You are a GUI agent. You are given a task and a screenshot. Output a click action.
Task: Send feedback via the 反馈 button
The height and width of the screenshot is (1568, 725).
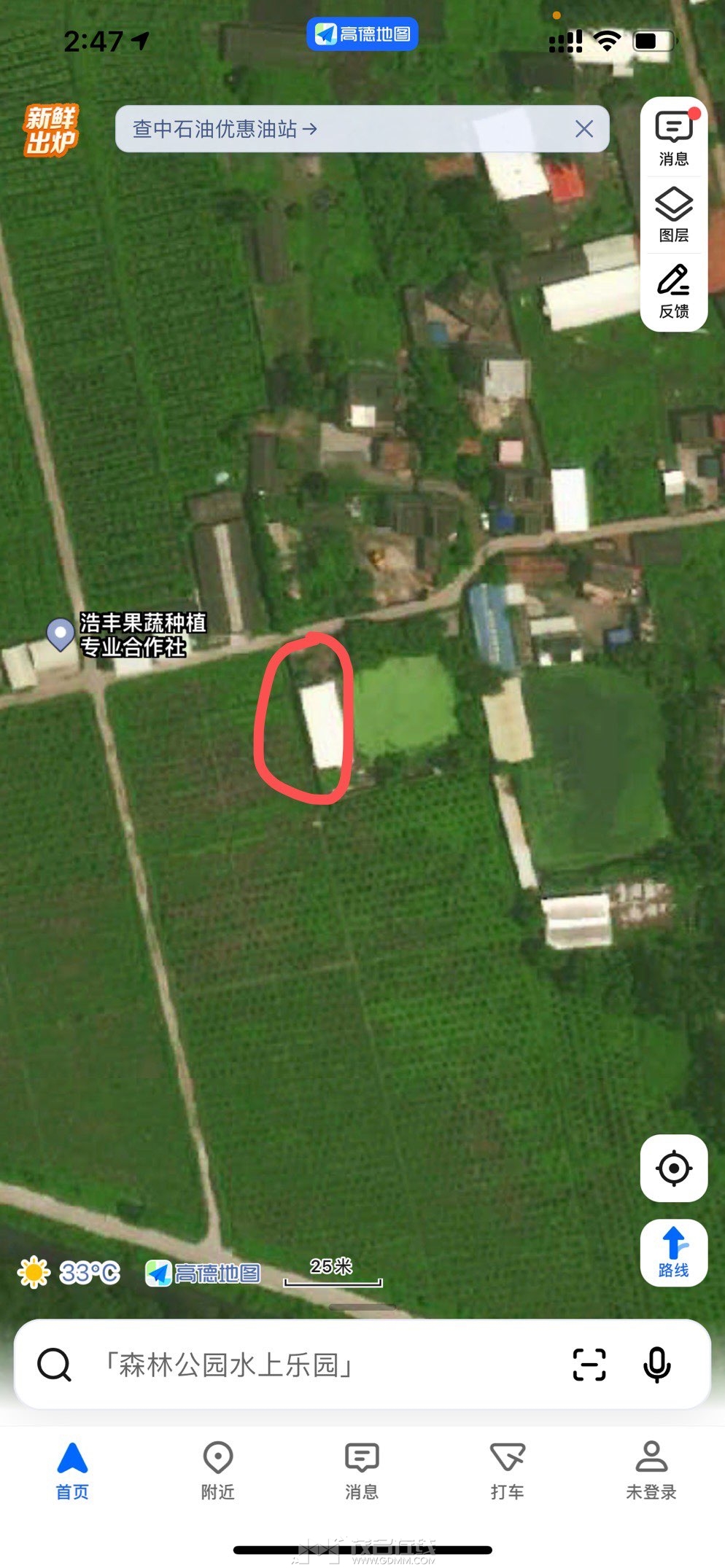coord(674,292)
